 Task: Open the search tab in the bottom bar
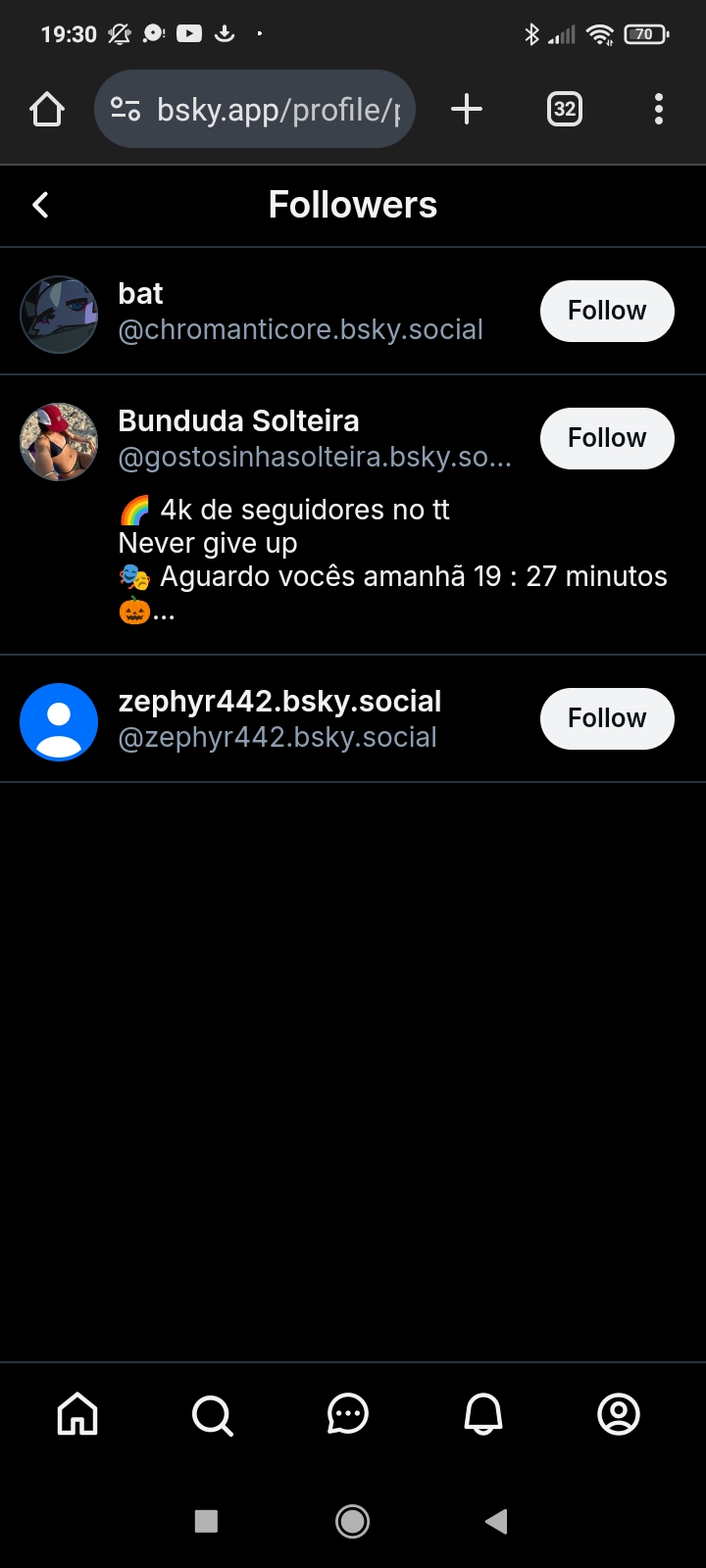213,1415
